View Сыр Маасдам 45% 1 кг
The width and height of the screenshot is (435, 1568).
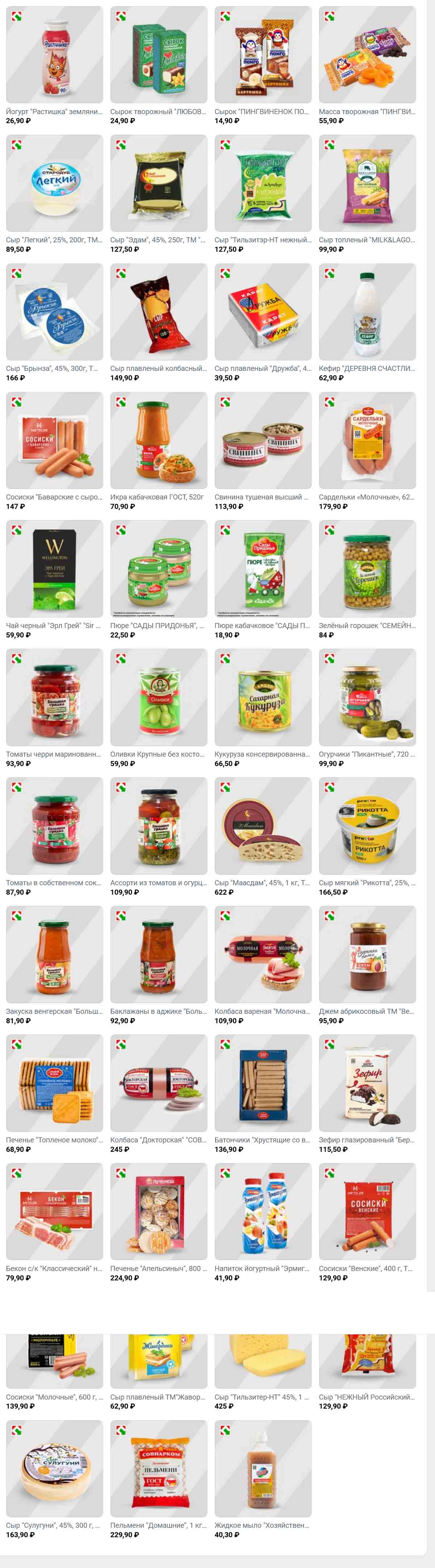click(263, 825)
